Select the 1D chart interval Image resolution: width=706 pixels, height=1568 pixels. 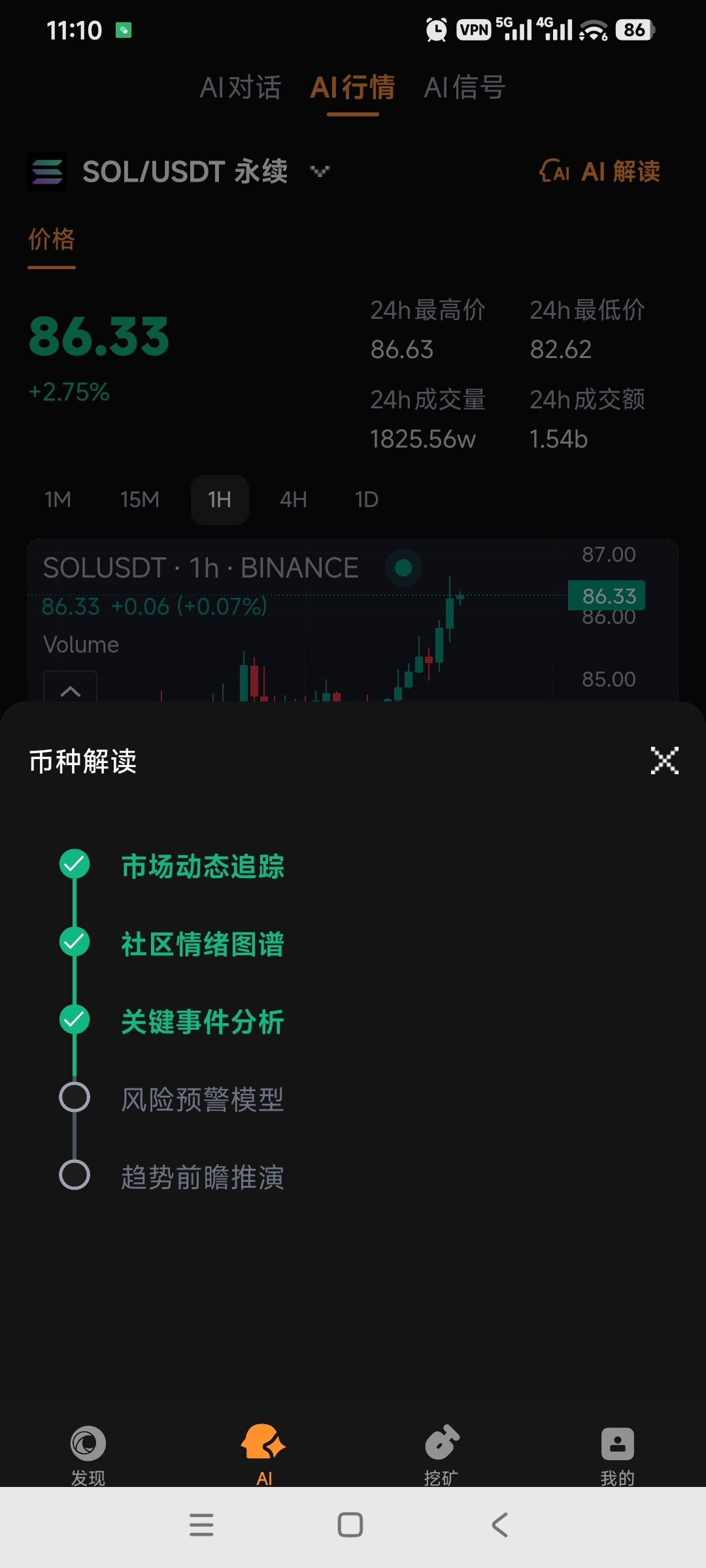(367, 500)
